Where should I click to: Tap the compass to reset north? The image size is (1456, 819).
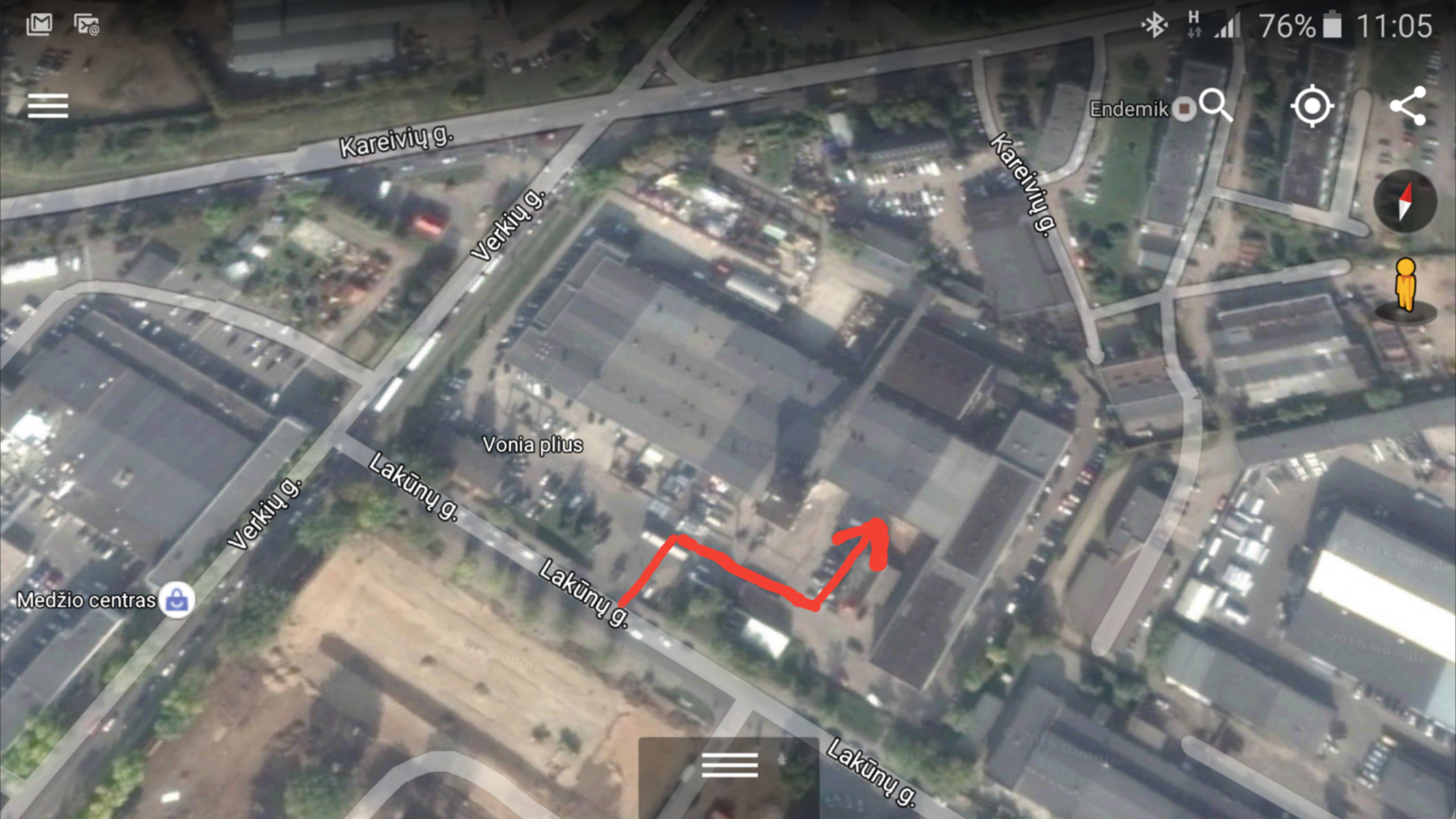(x=1405, y=201)
